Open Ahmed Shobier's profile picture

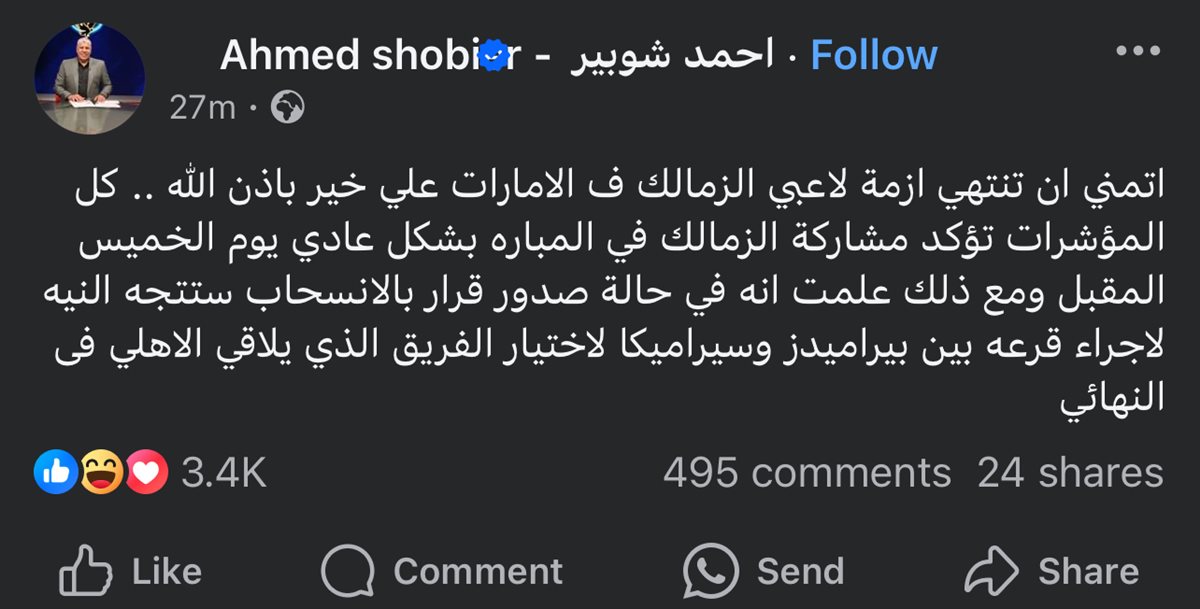click(89, 77)
